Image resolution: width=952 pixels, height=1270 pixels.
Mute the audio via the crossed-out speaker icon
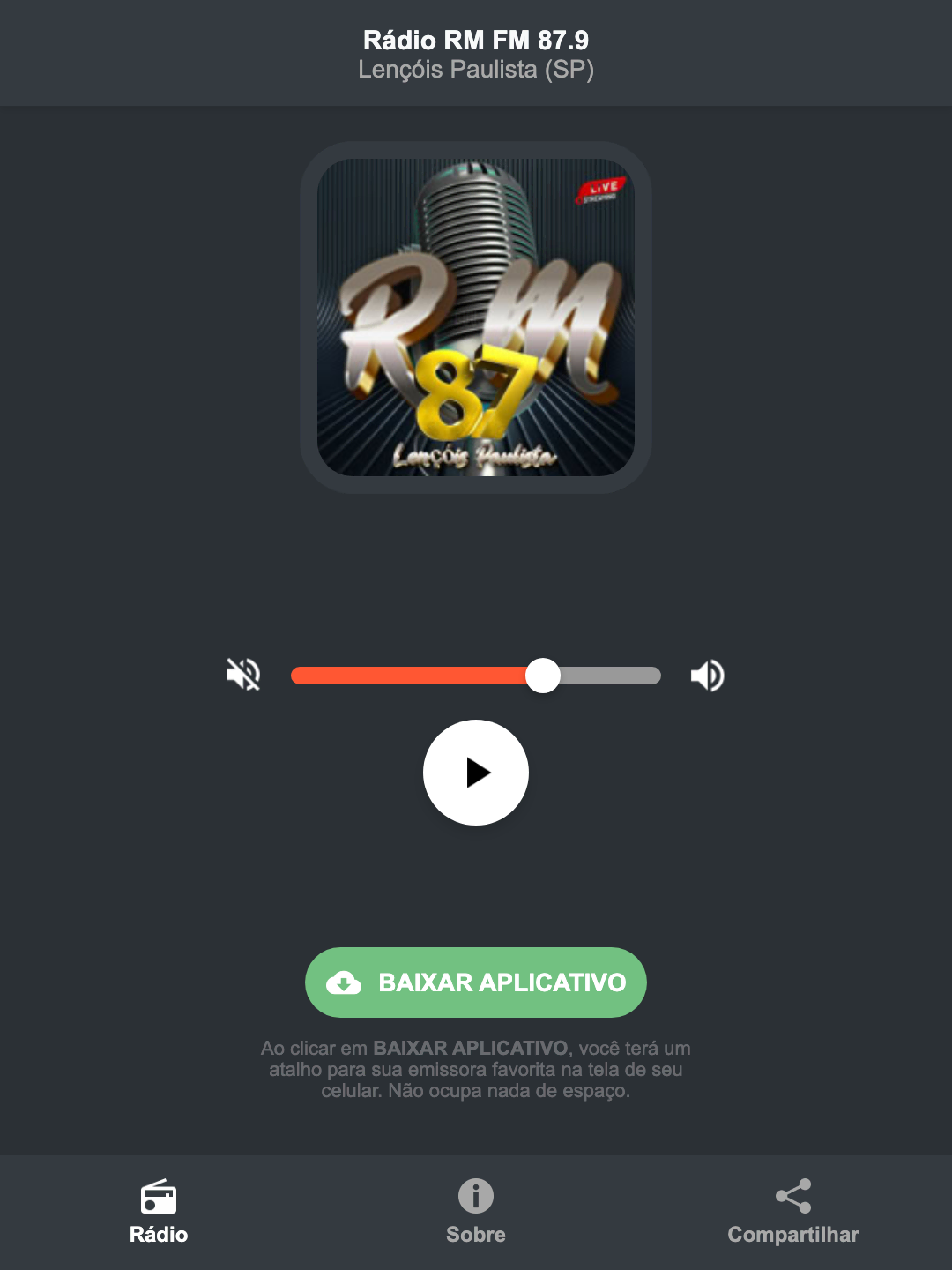click(243, 675)
